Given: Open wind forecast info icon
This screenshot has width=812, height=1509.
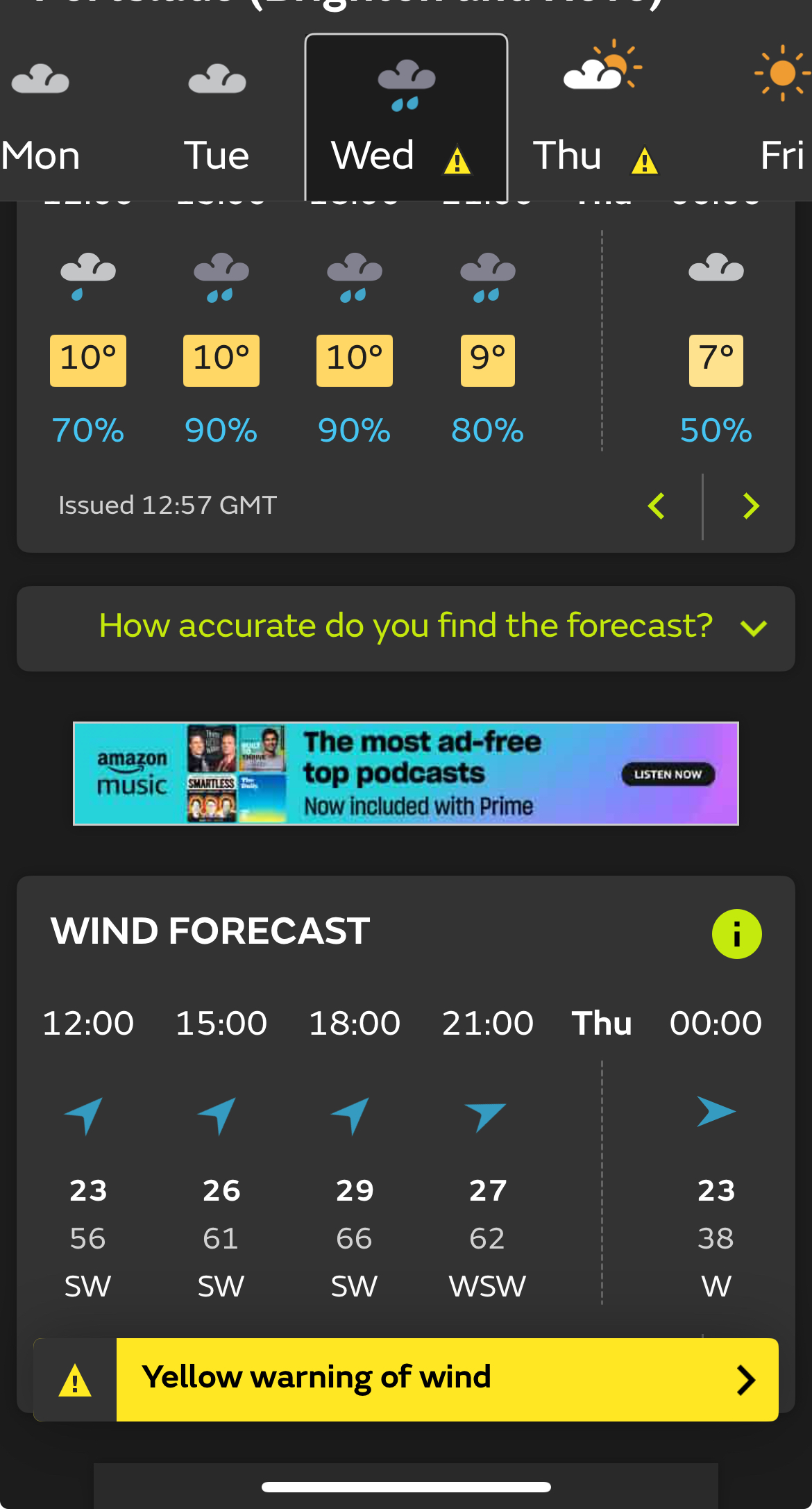Looking at the screenshot, I should point(736,934).
